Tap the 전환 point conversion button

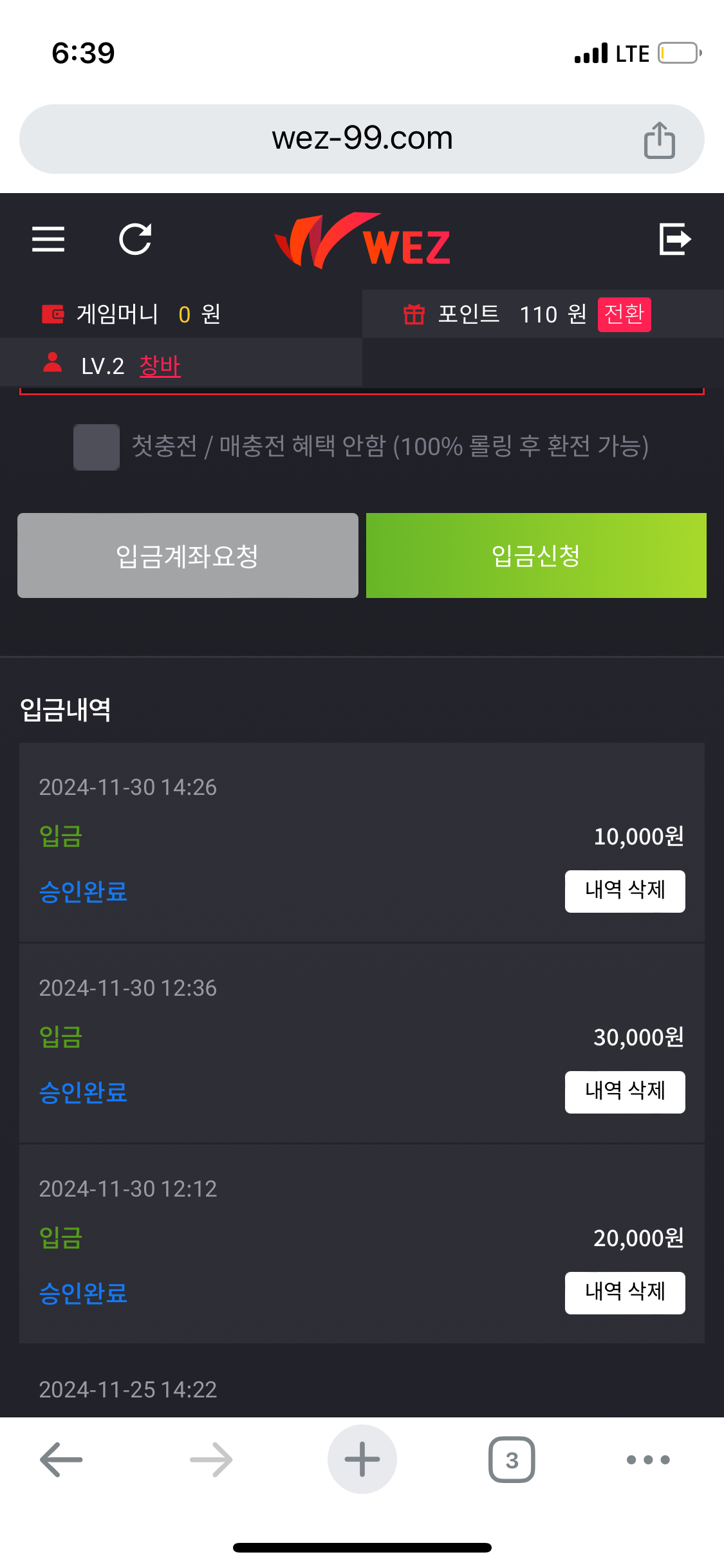(624, 314)
